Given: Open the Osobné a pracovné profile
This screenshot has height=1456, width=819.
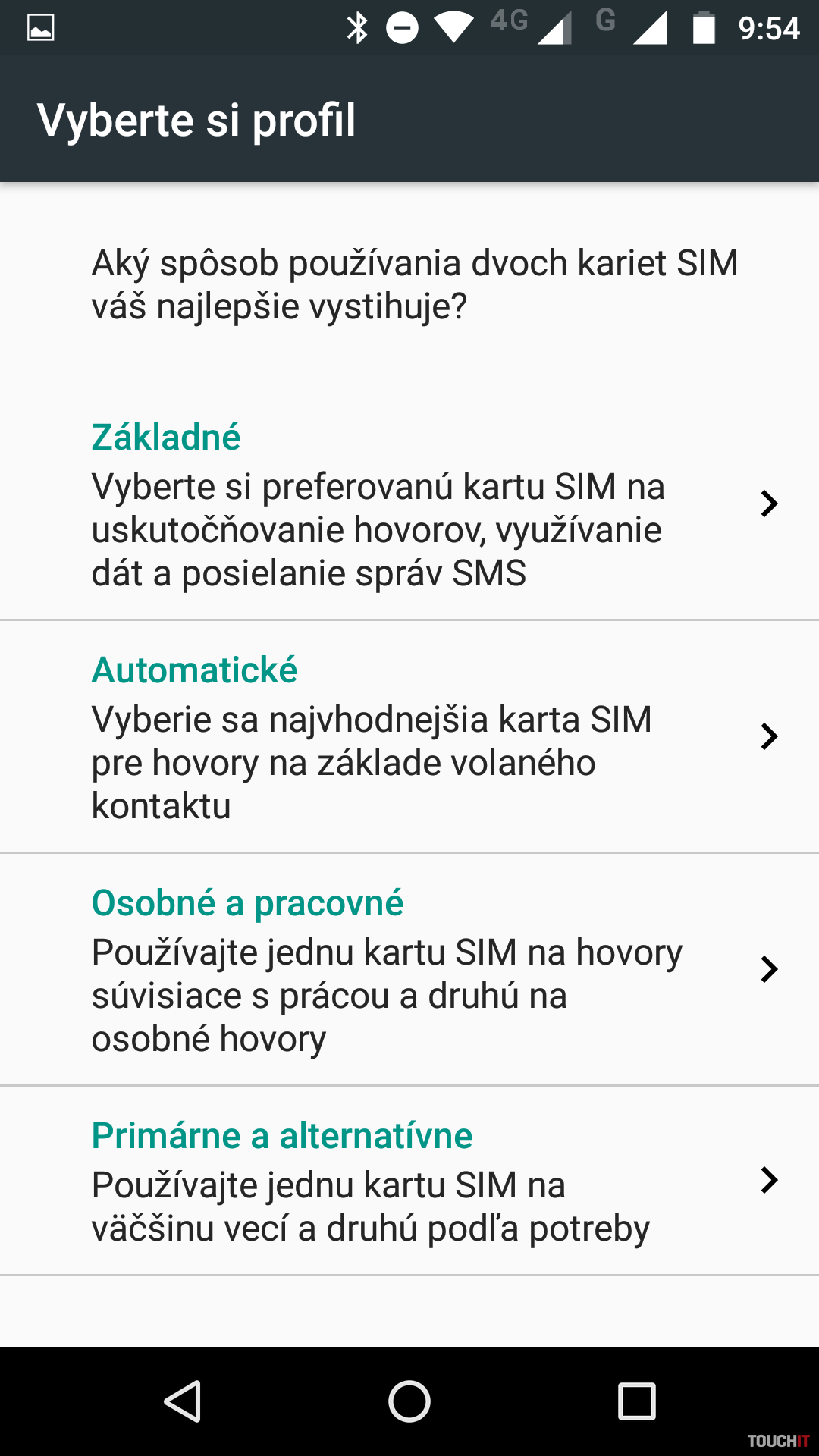Looking at the screenshot, I should tap(409, 969).
